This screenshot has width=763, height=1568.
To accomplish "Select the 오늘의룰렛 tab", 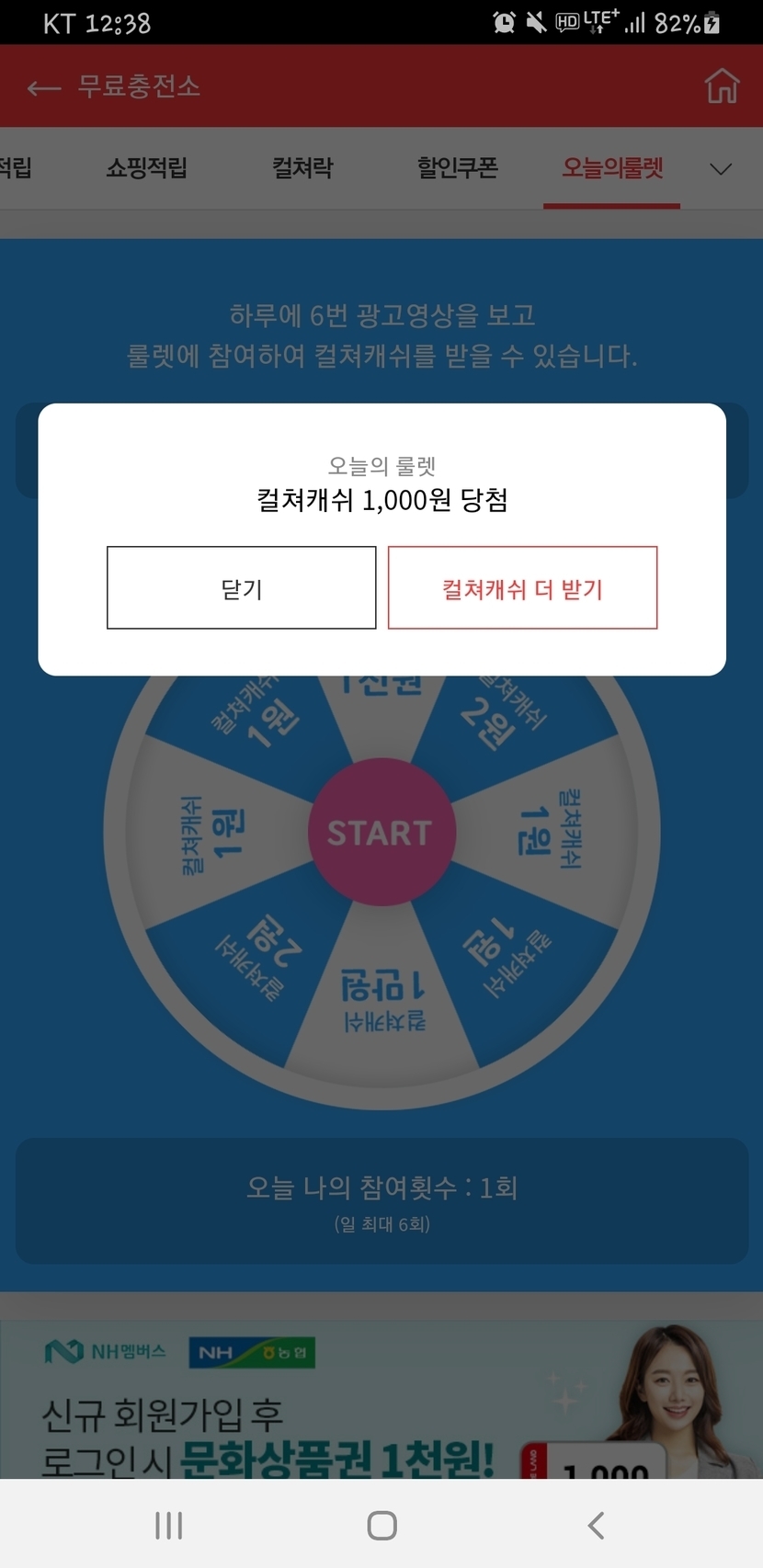I will coord(612,168).
